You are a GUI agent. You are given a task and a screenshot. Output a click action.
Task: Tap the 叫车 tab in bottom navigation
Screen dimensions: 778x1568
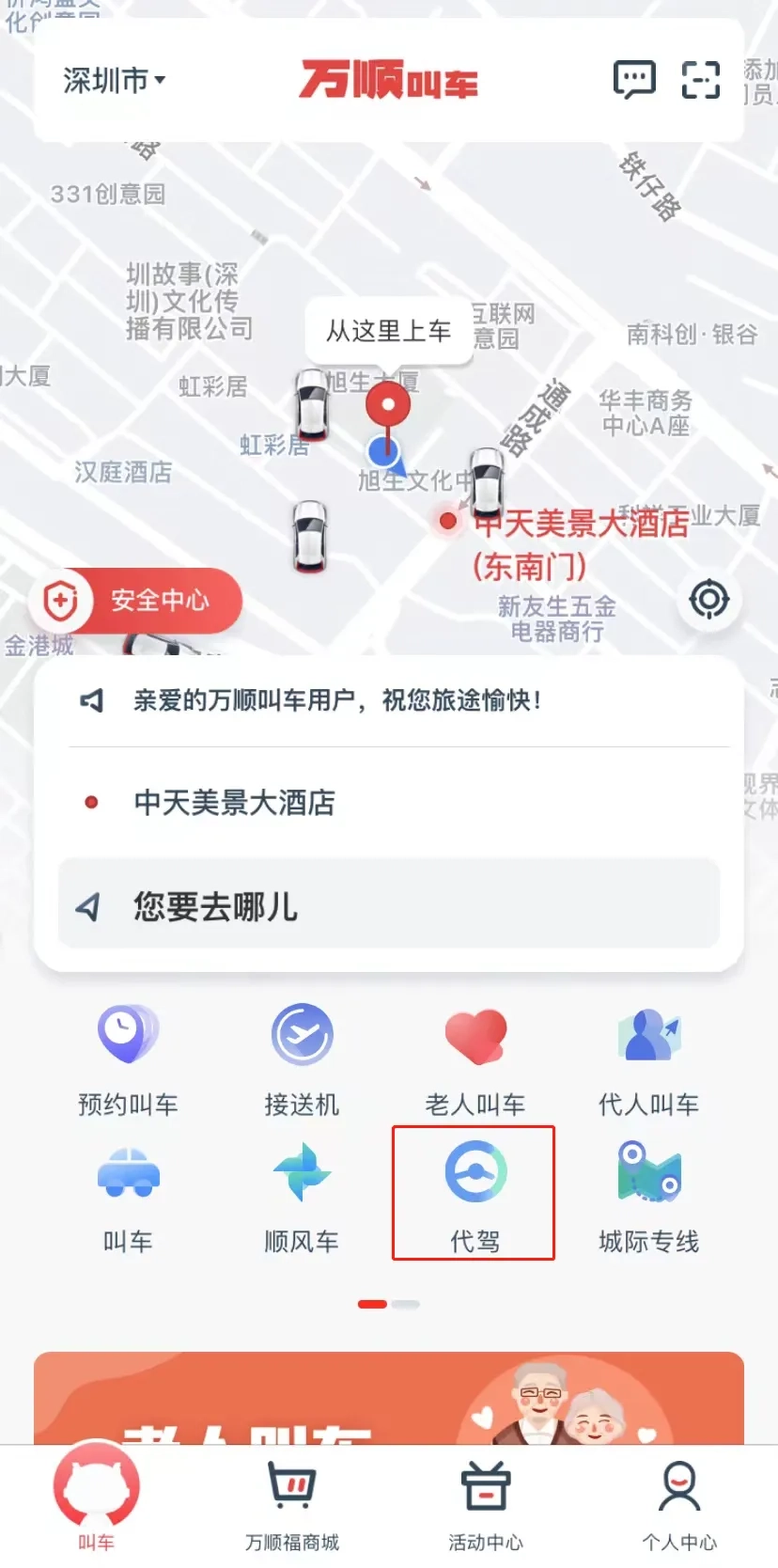(x=96, y=1497)
